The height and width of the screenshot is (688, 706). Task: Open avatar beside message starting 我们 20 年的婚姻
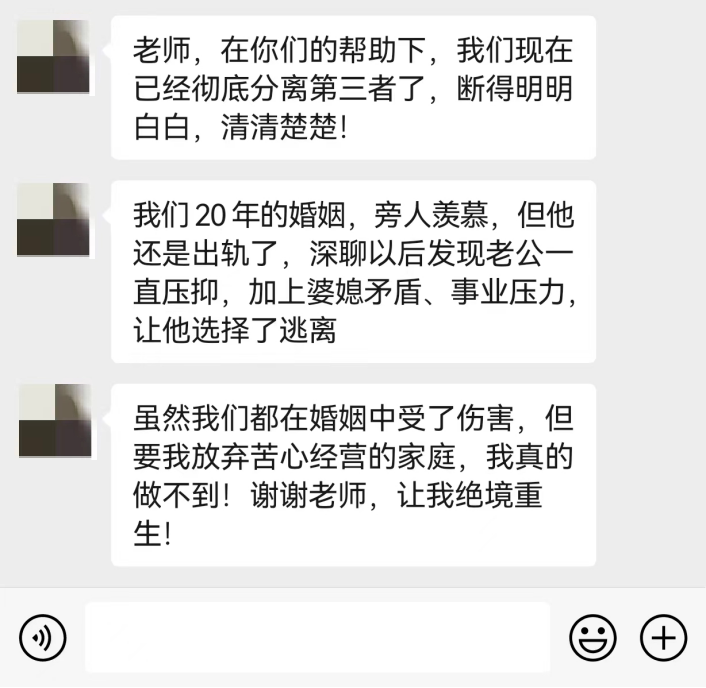click(x=54, y=220)
